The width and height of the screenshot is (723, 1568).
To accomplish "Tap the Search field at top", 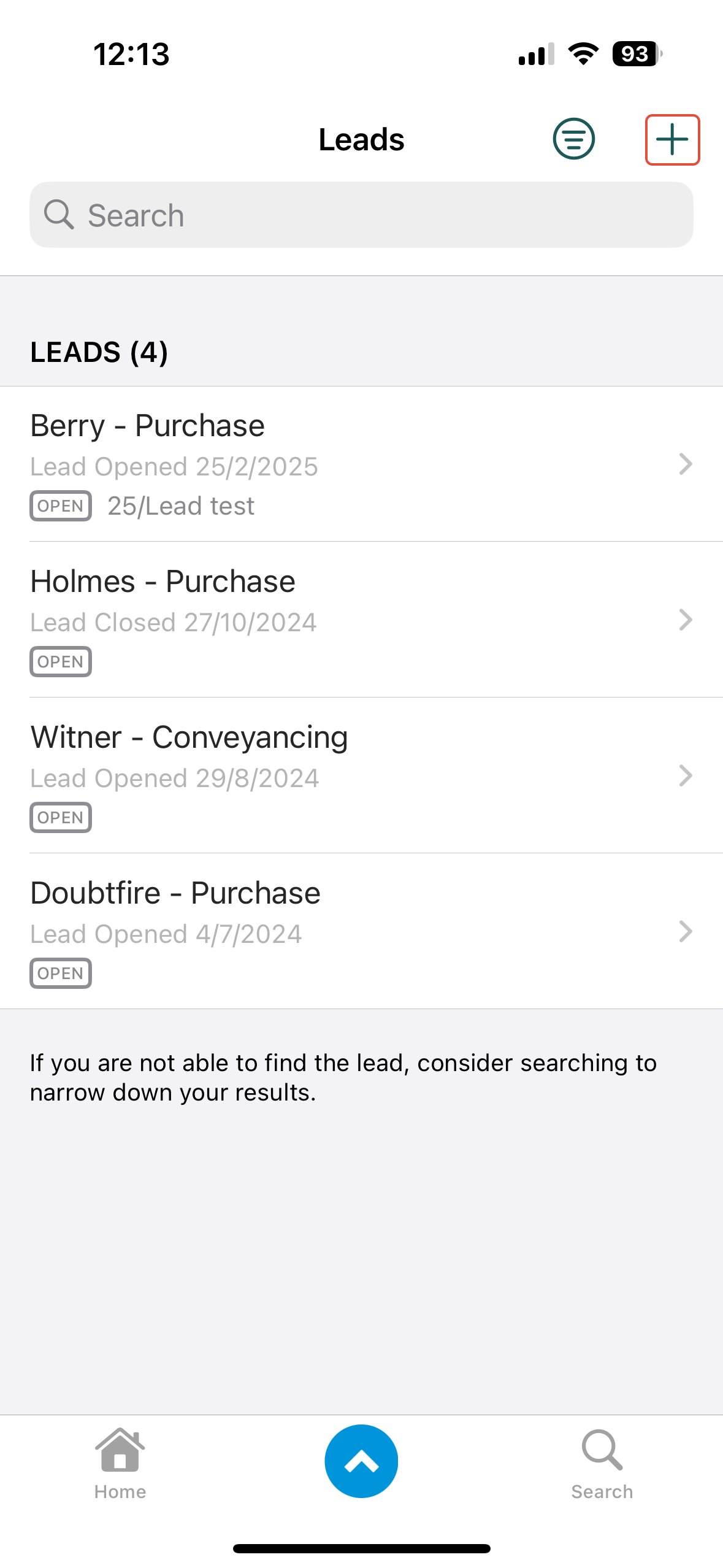I will click(361, 215).
